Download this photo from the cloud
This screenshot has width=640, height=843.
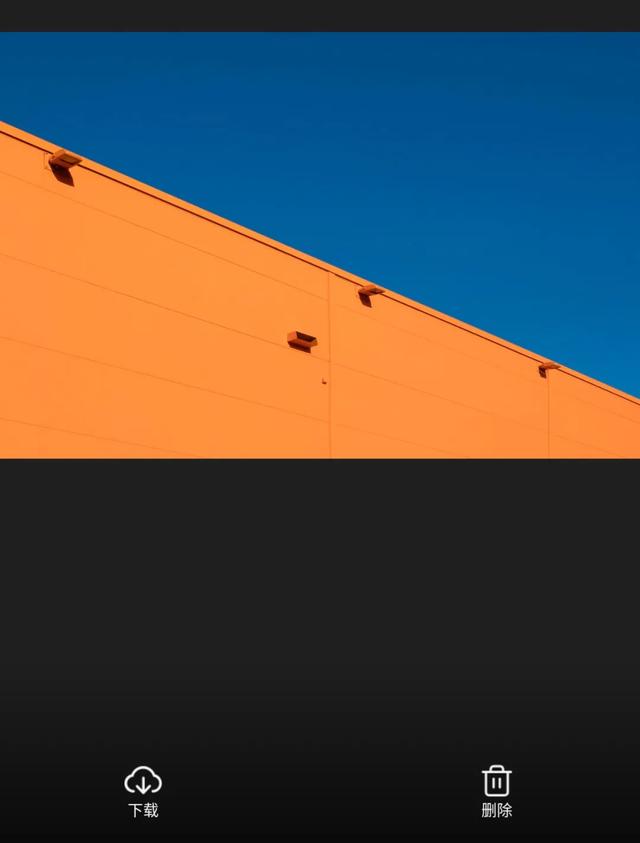pos(143,790)
